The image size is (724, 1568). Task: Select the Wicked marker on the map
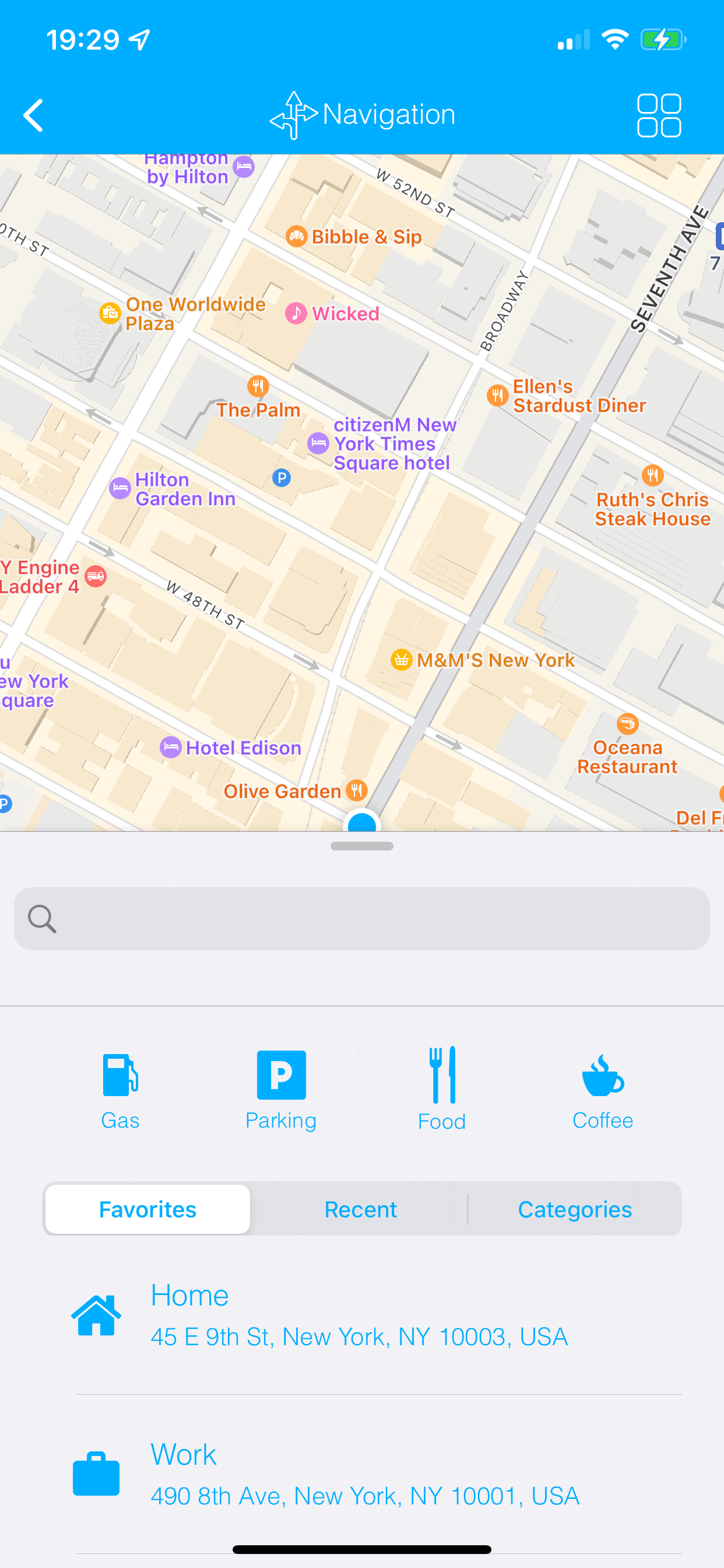click(332, 313)
